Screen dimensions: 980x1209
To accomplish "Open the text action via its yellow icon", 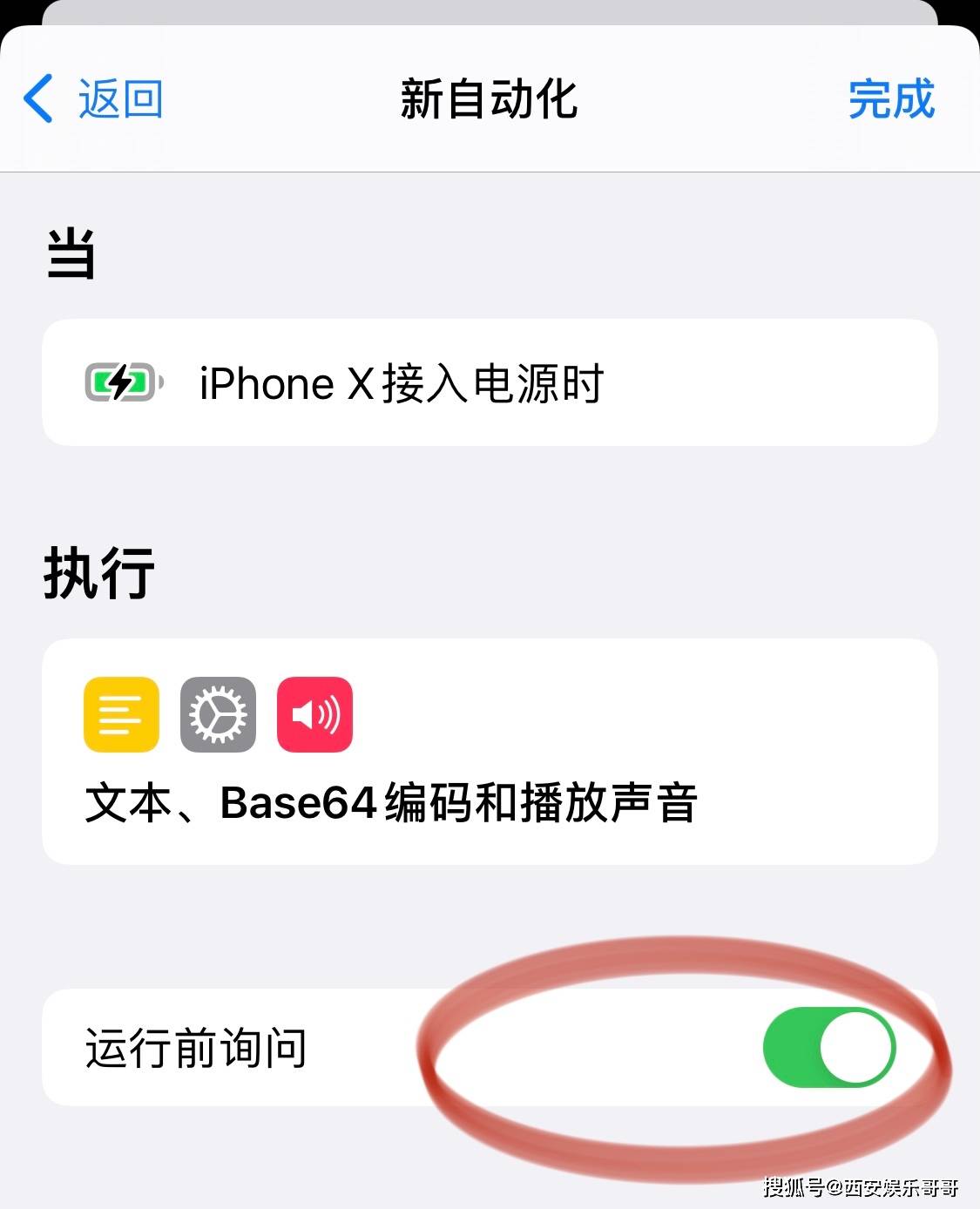I will [x=119, y=713].
